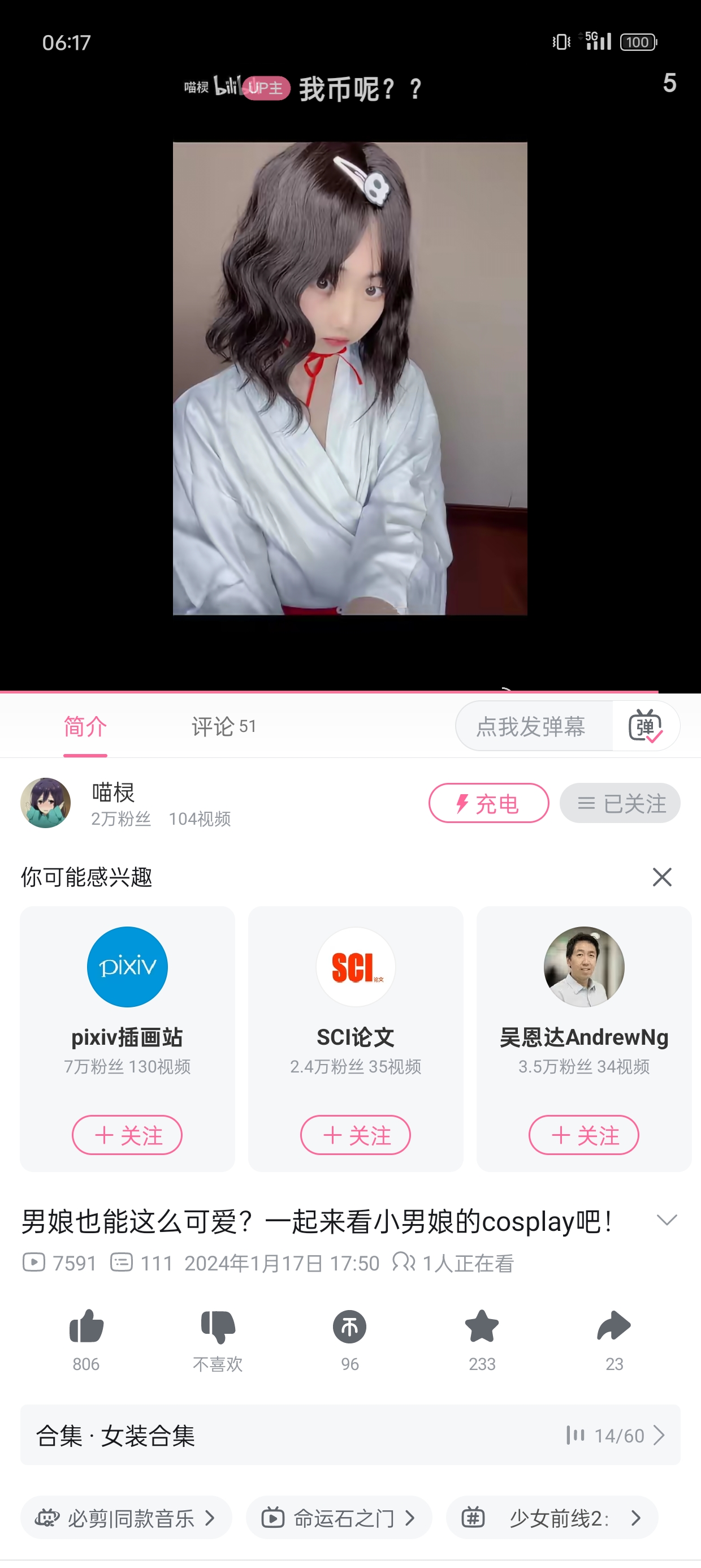Follow 吴恩达AndrewNg
The image size is (701, 1568).
pos(583,1135)
